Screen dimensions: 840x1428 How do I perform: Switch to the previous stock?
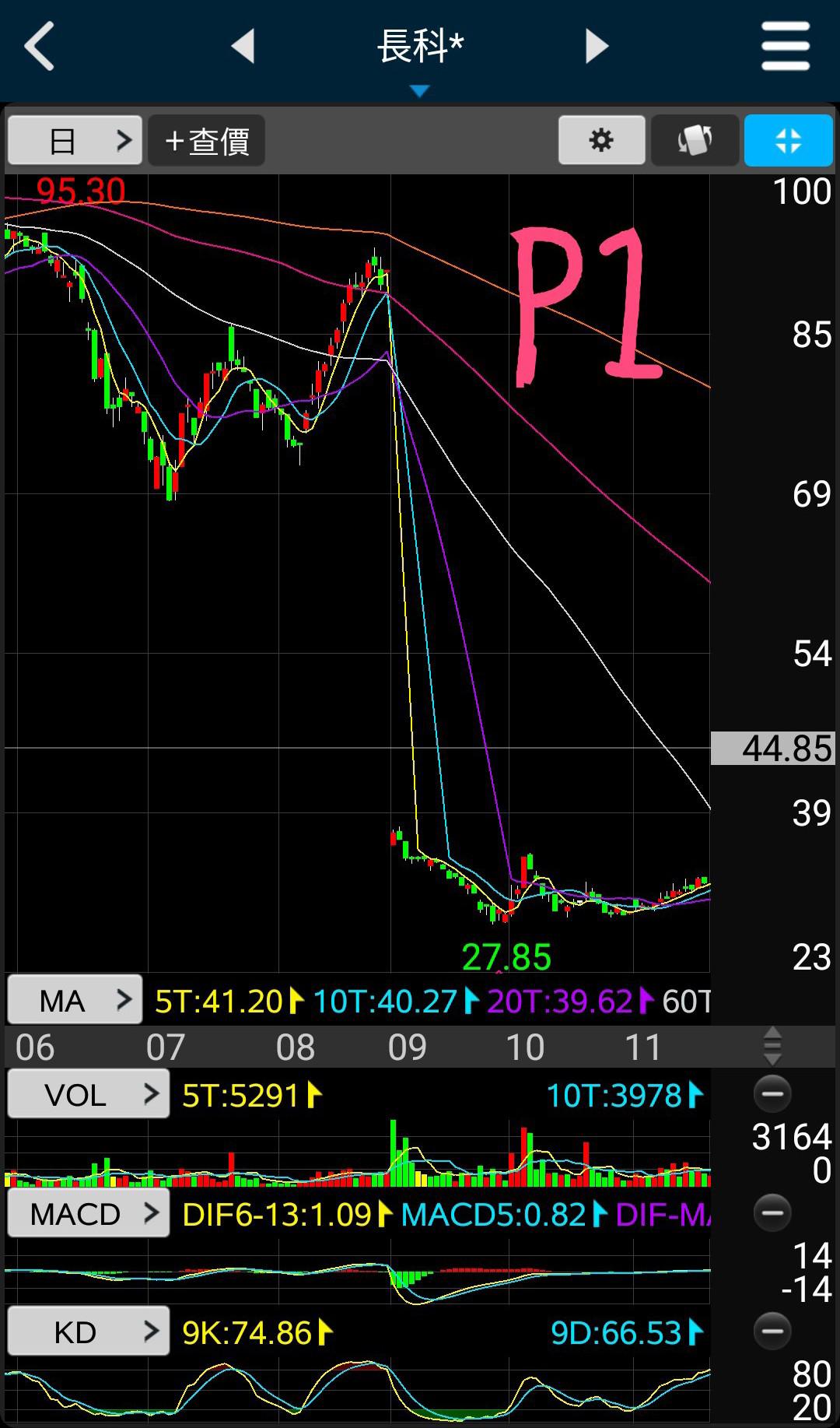point(243,47)
